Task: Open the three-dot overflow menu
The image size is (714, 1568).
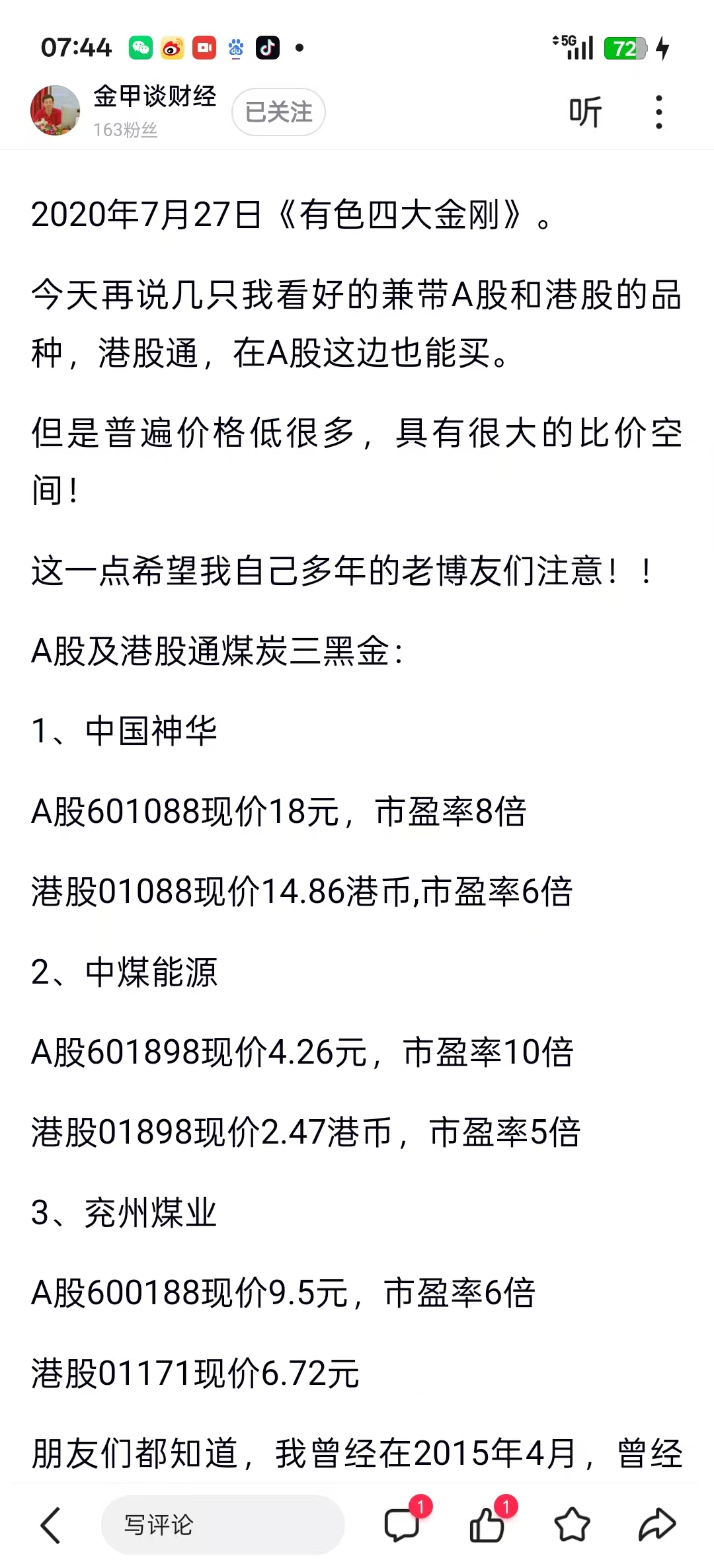Action: [658, 112]
